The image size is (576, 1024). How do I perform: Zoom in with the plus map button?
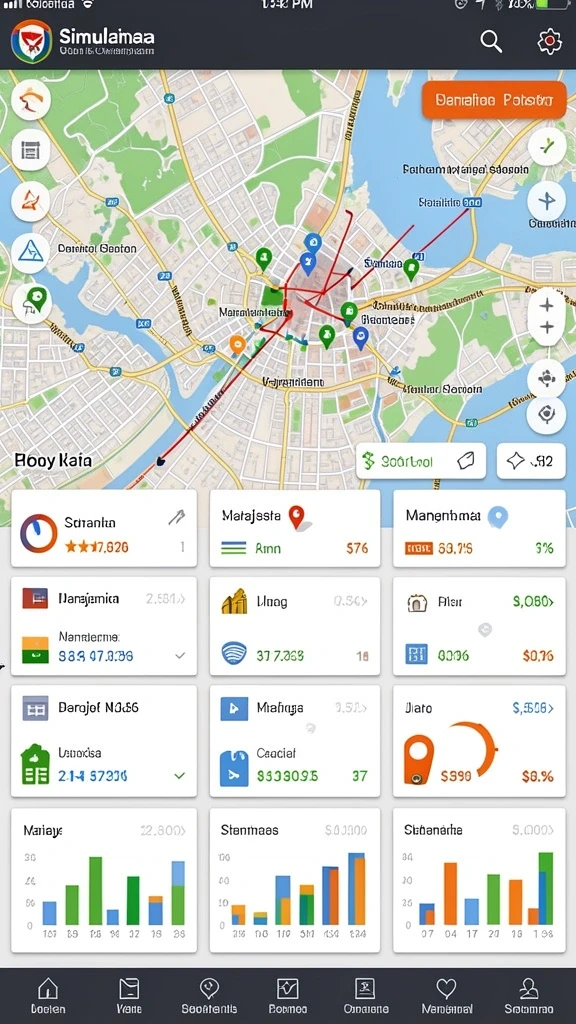(x=546, y=306)
